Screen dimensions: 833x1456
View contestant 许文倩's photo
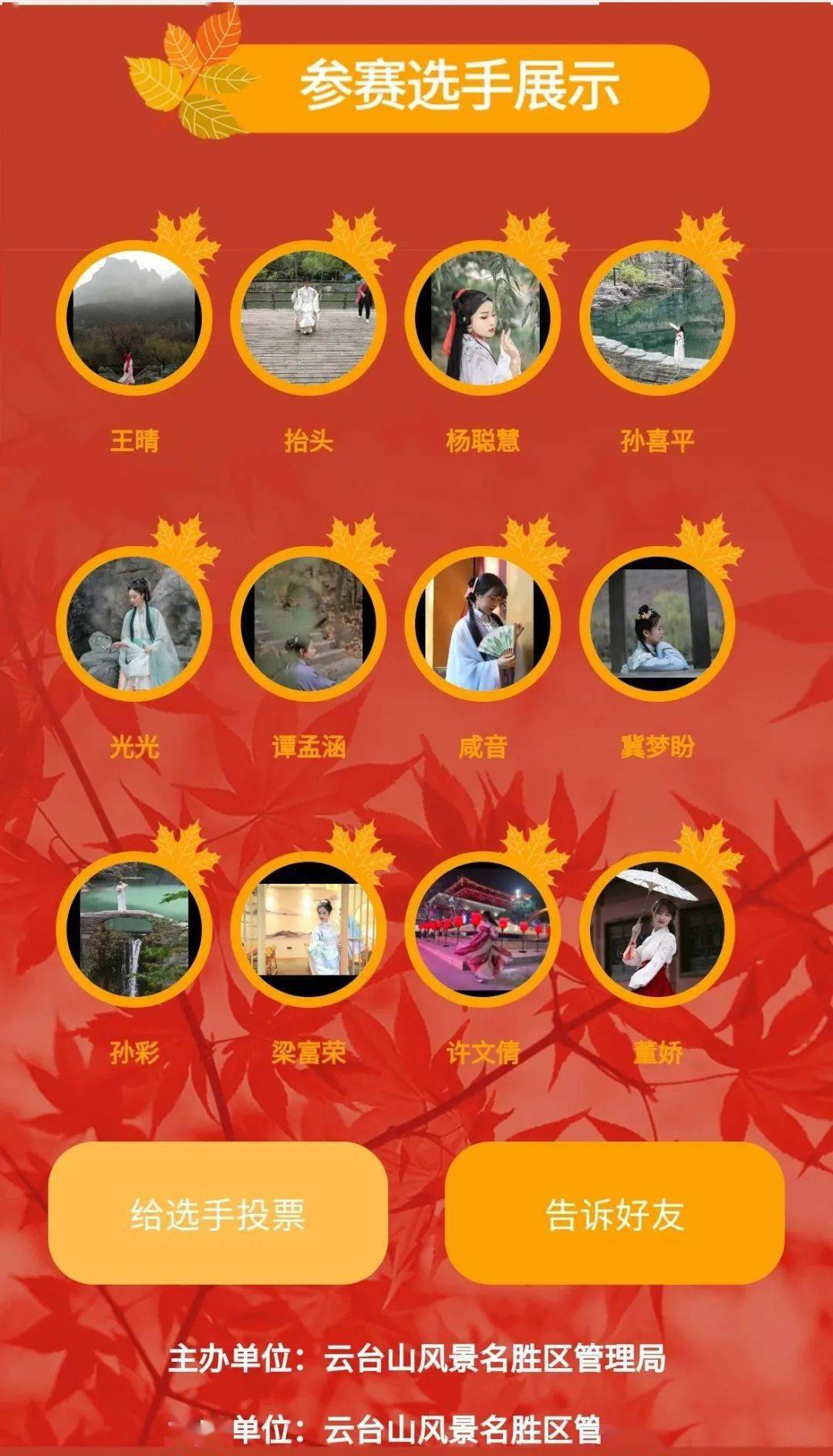coord(483,929)
